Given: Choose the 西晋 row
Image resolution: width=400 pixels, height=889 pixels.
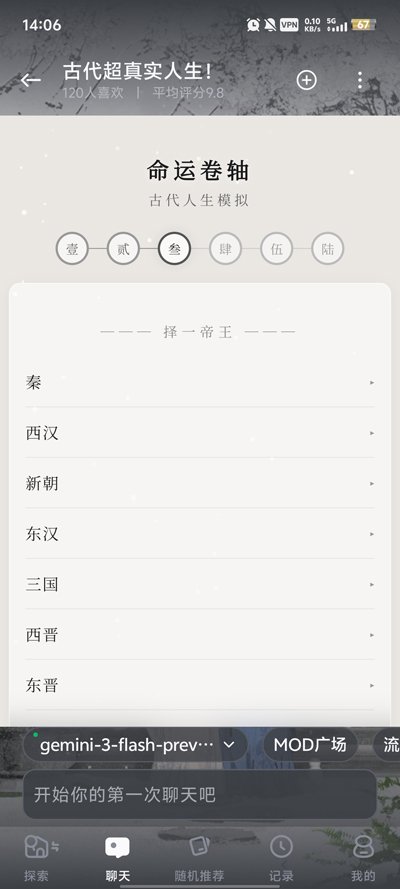Looking at the screenshot, I should coord(200,634).
